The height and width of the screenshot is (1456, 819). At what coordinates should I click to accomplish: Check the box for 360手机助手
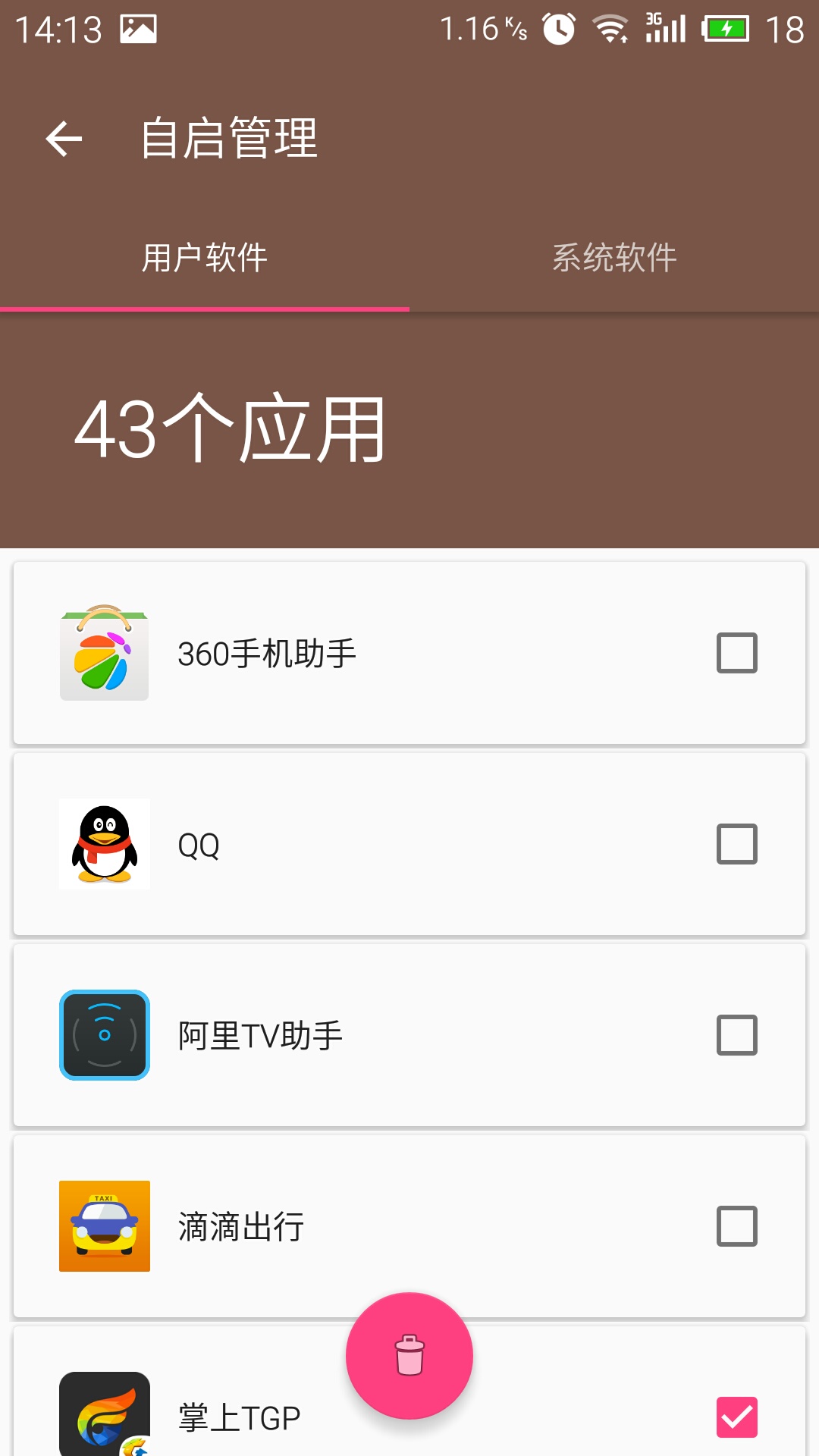click(x=737, y=653)
